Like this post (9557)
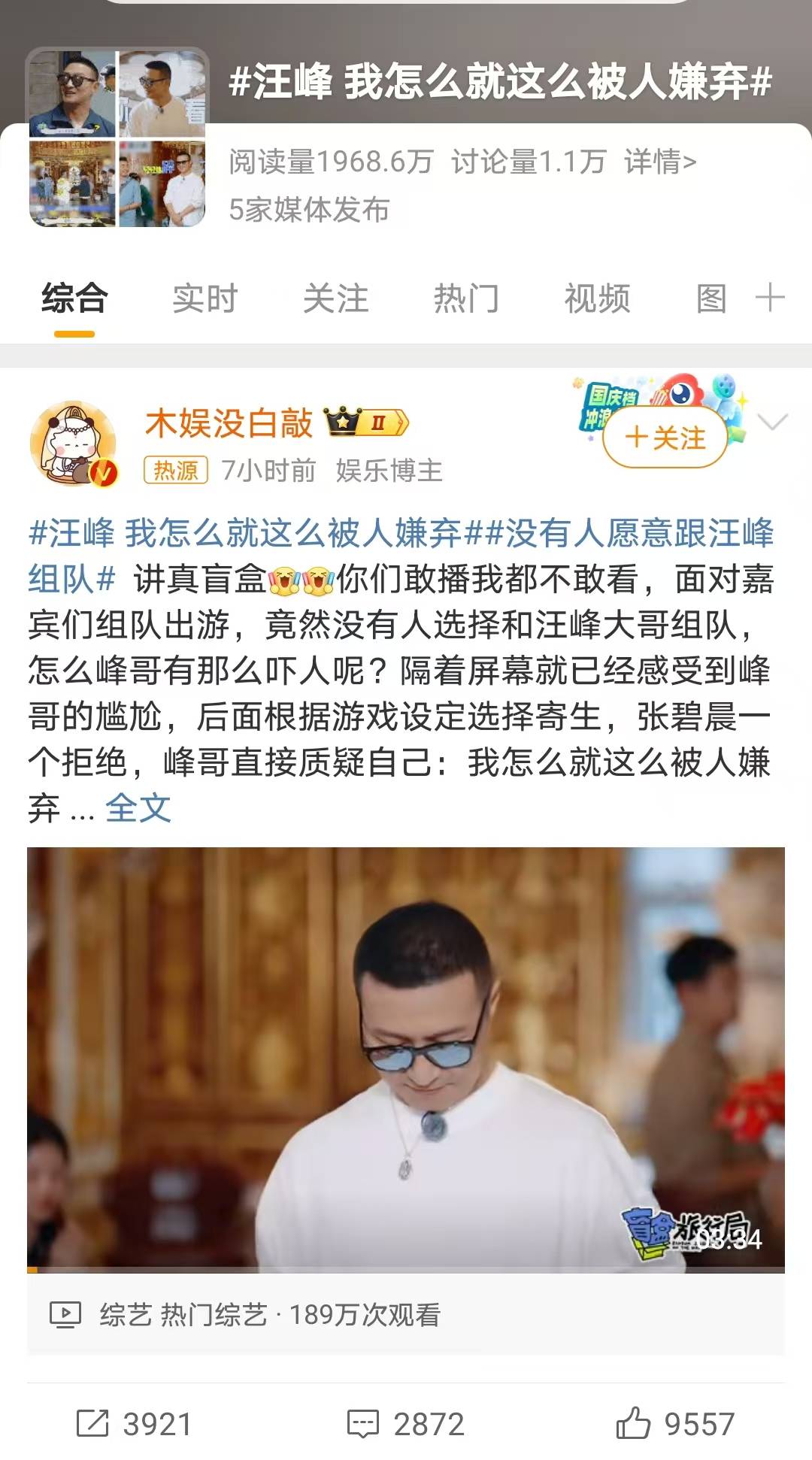812x1460 pixels. pyautogui.click(x=675, y=1424)
